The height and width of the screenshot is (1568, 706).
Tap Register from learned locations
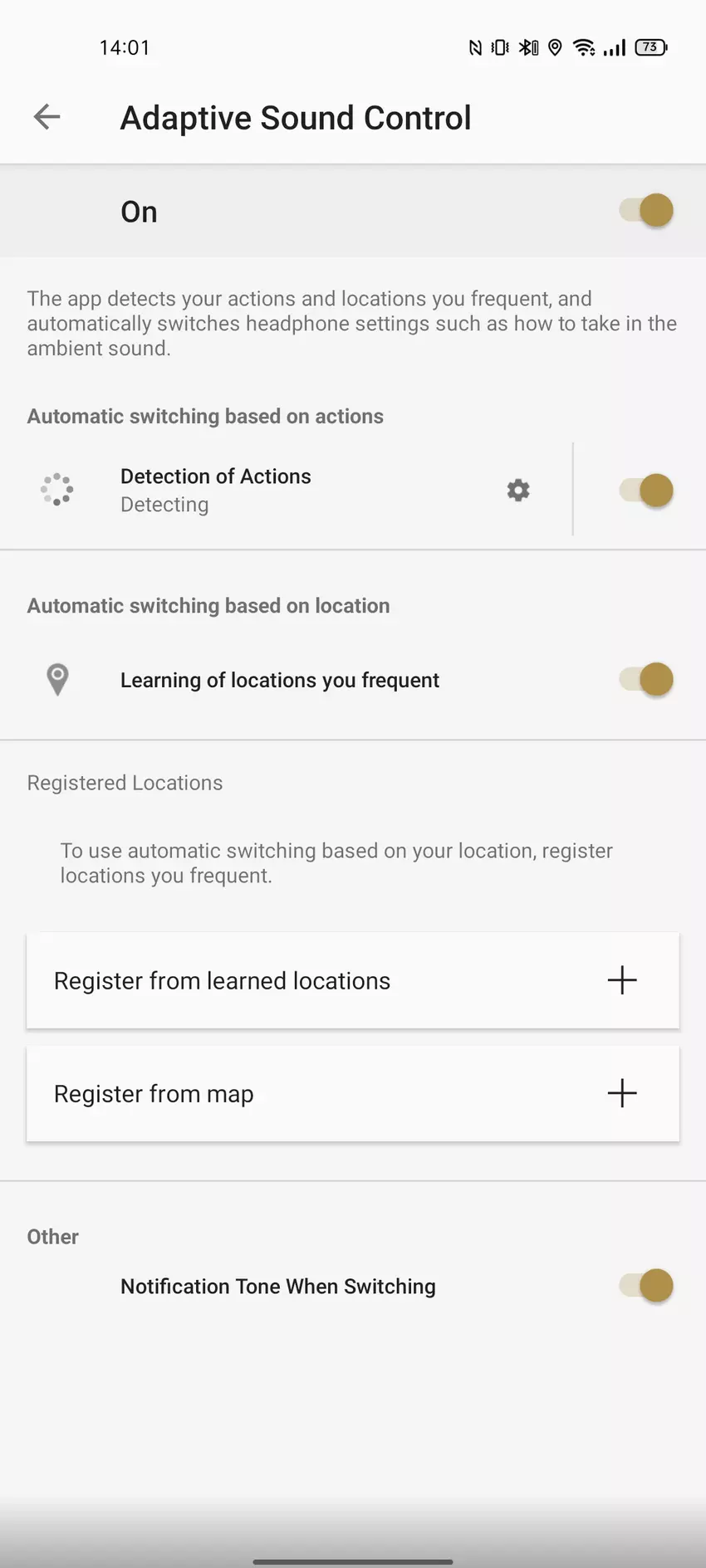click(353, 980)
